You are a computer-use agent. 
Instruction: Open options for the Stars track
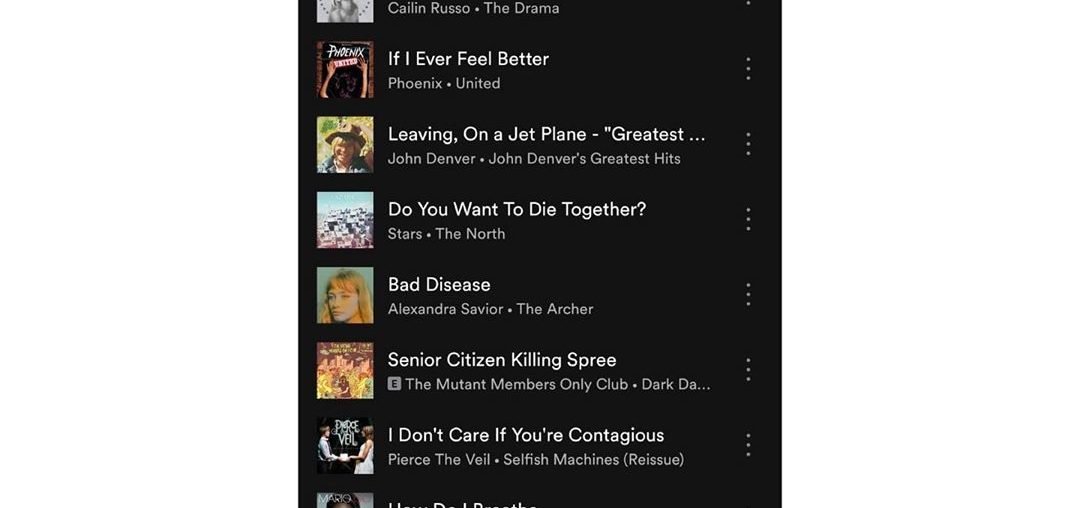[748, 219]
